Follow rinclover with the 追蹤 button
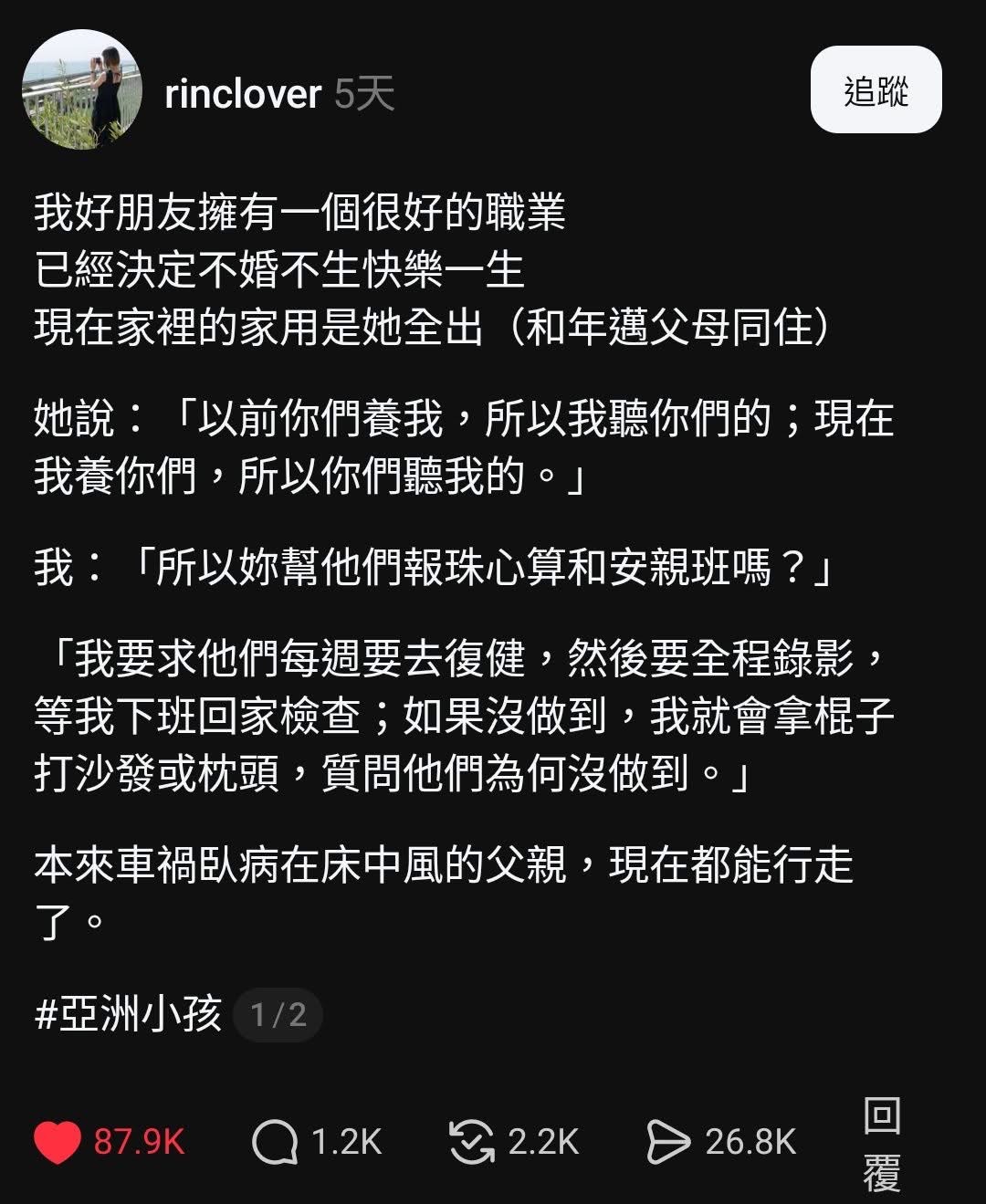The height and width of the screenshot is (1204, 986). 876,90
